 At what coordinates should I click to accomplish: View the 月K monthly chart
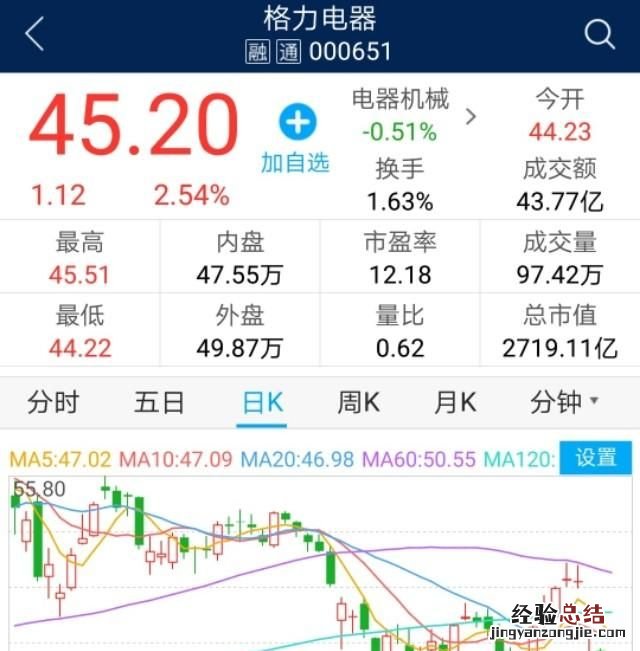point(455,403)
